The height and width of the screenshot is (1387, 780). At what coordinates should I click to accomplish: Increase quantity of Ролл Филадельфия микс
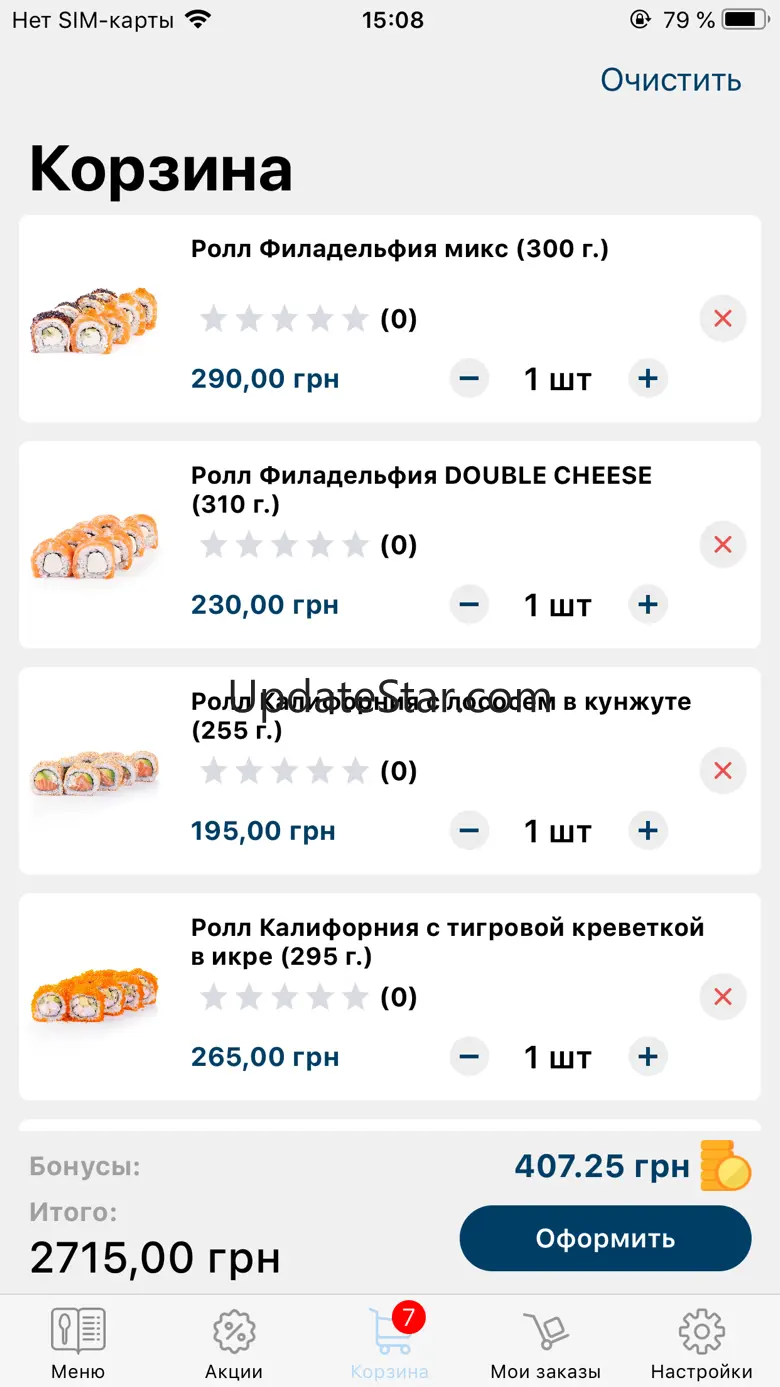[x=648, y=379]
